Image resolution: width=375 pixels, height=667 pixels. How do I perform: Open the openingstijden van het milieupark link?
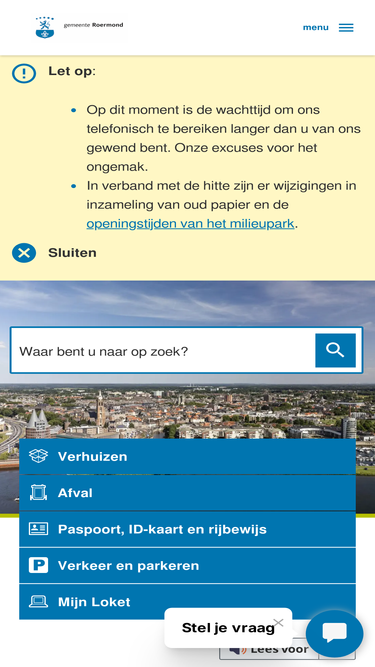[x=190, y=224]
